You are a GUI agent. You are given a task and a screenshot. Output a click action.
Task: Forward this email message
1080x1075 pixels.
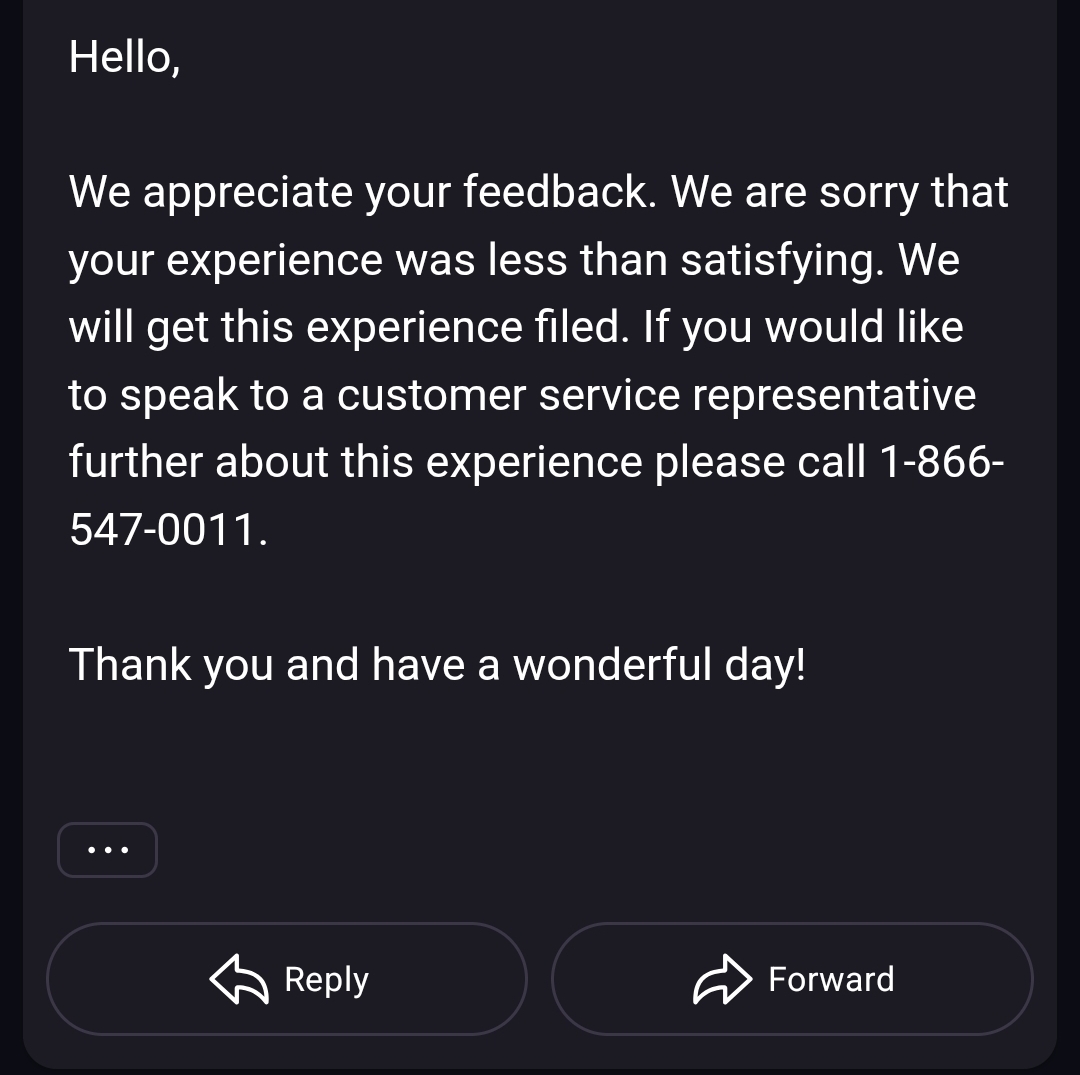tap(791, 979)
